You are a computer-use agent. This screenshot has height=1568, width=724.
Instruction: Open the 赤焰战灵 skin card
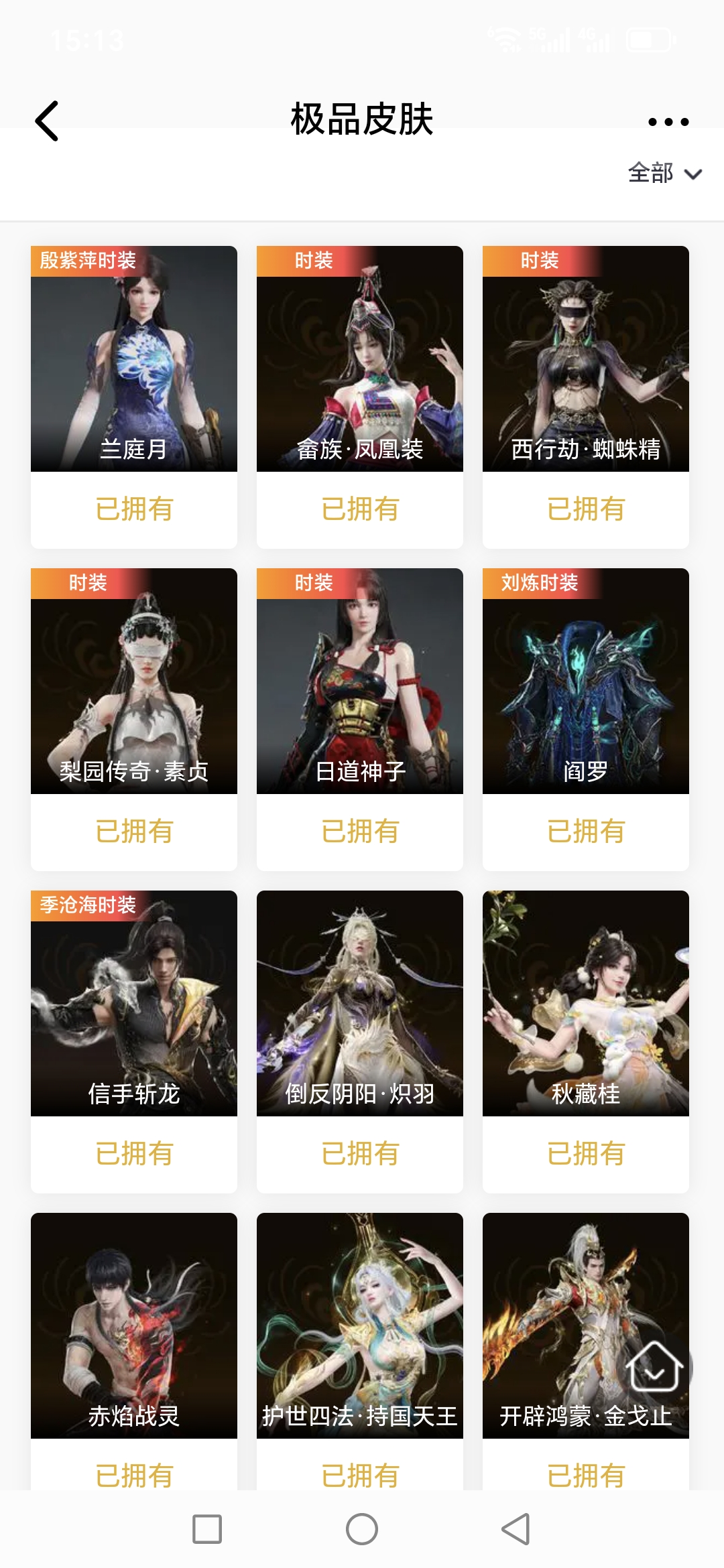[134, 1326]
